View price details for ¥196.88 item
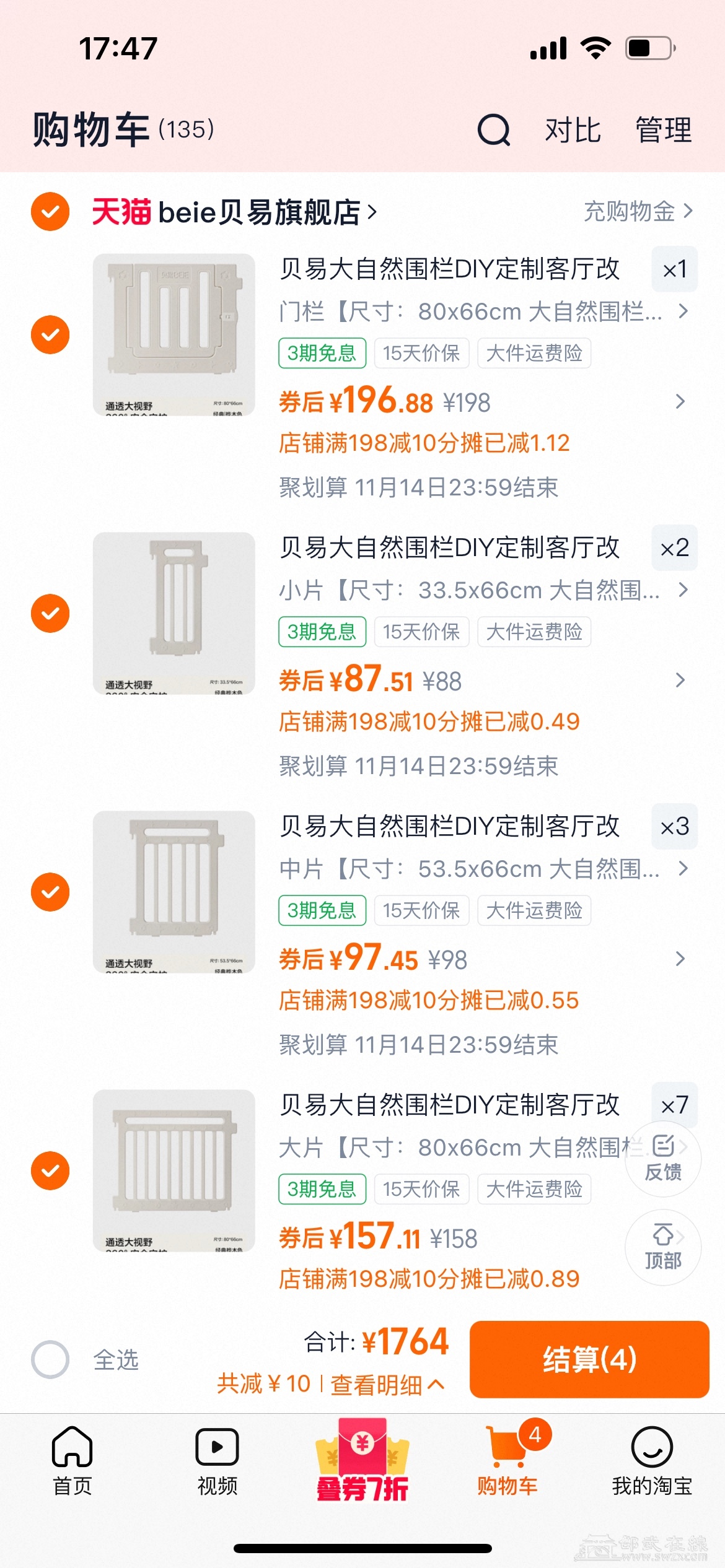The width and height of the screenshot is (725, 1568). click(680, 402)
